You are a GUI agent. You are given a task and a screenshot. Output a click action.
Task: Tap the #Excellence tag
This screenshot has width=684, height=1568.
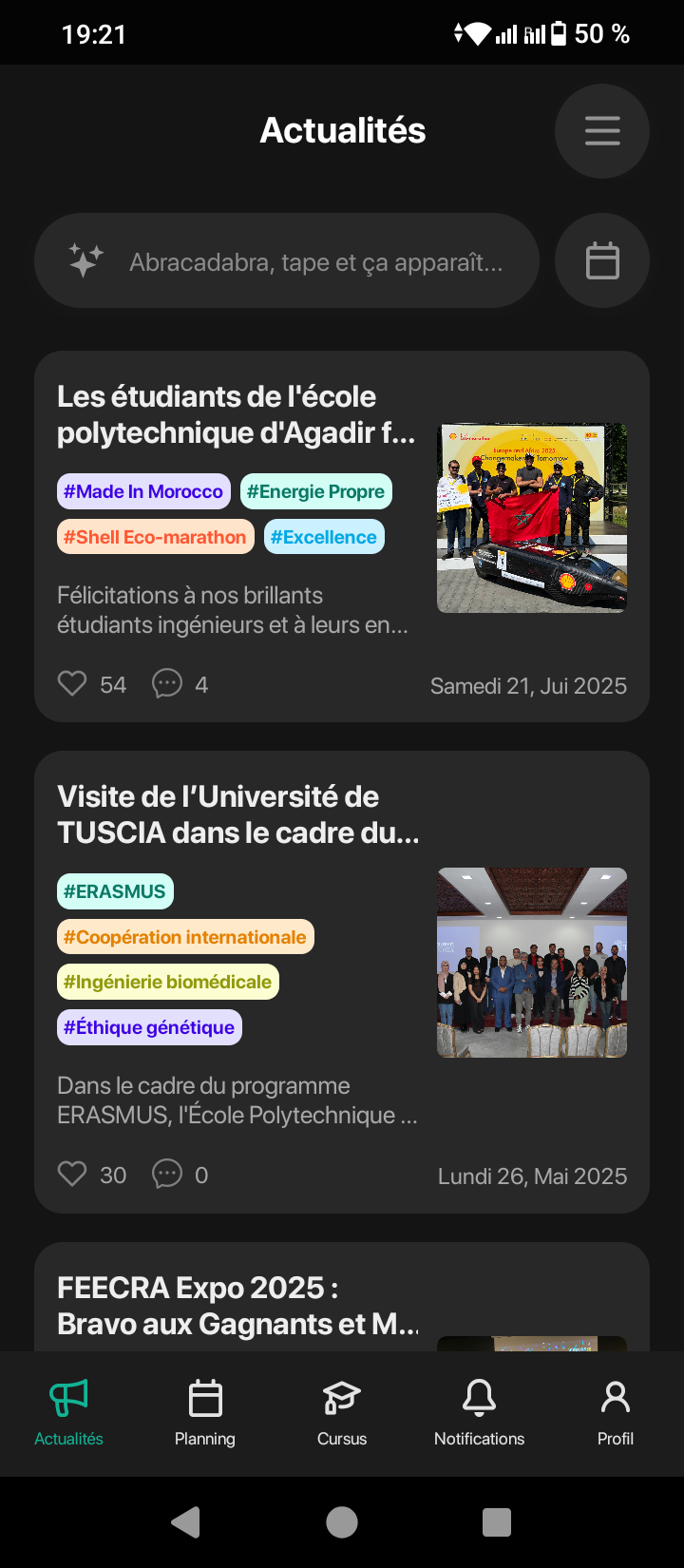[324, 537]
